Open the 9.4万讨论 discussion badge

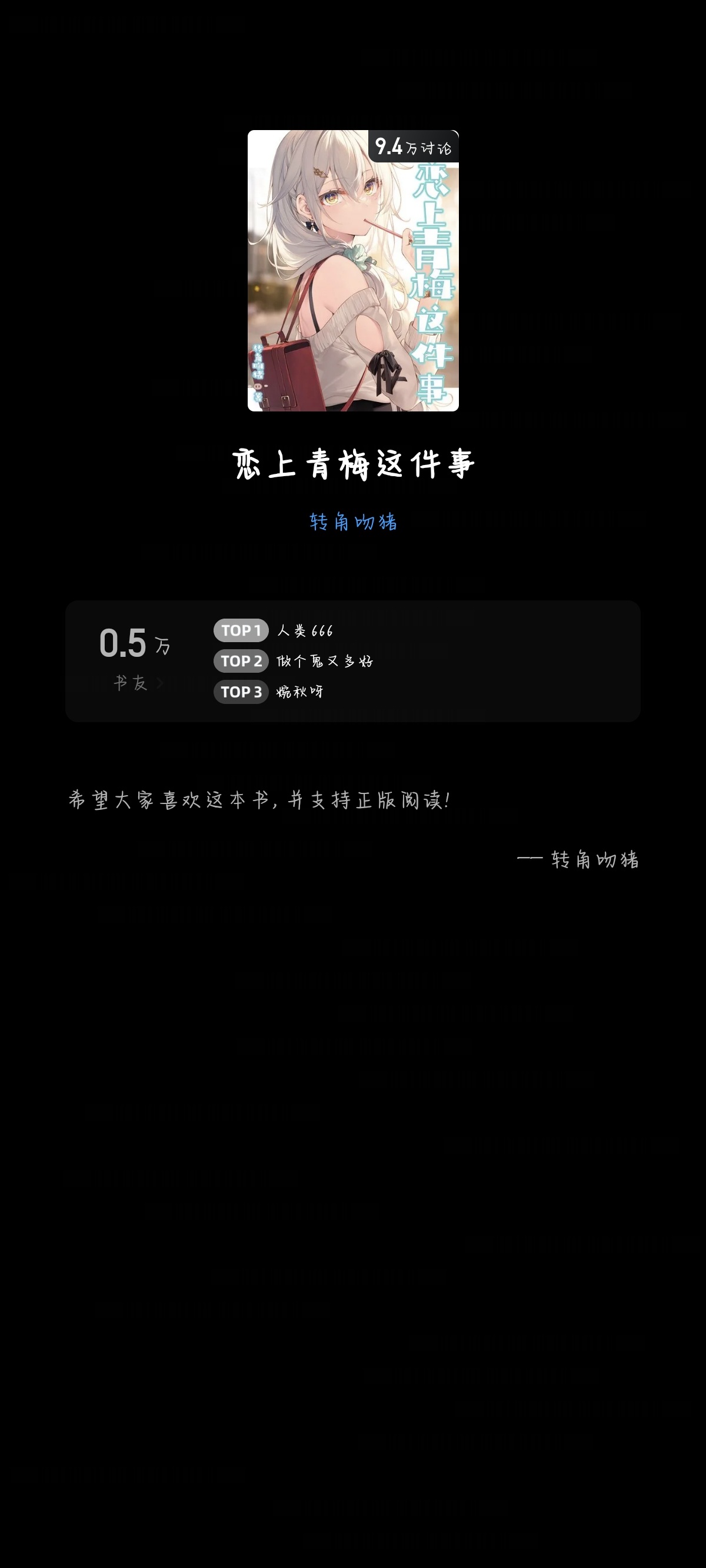(x=413, y=147)
